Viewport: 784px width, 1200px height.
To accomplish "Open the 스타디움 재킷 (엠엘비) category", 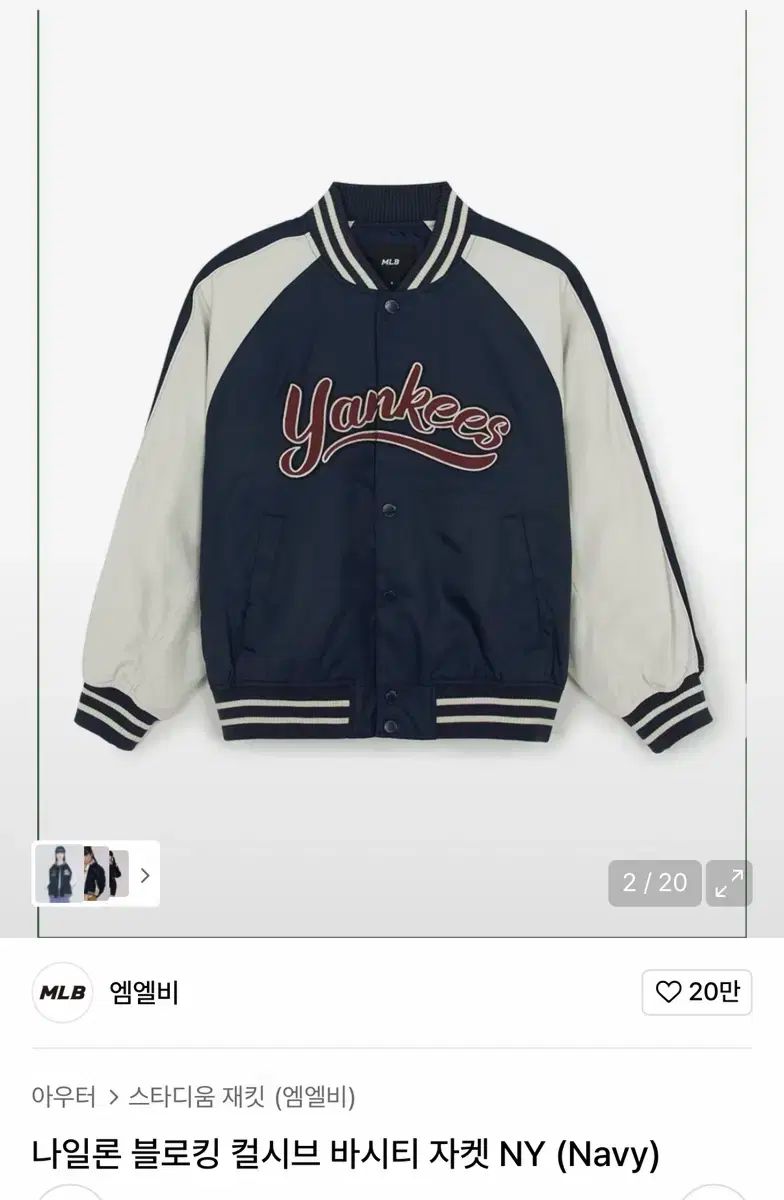I will click(242, 1097).
